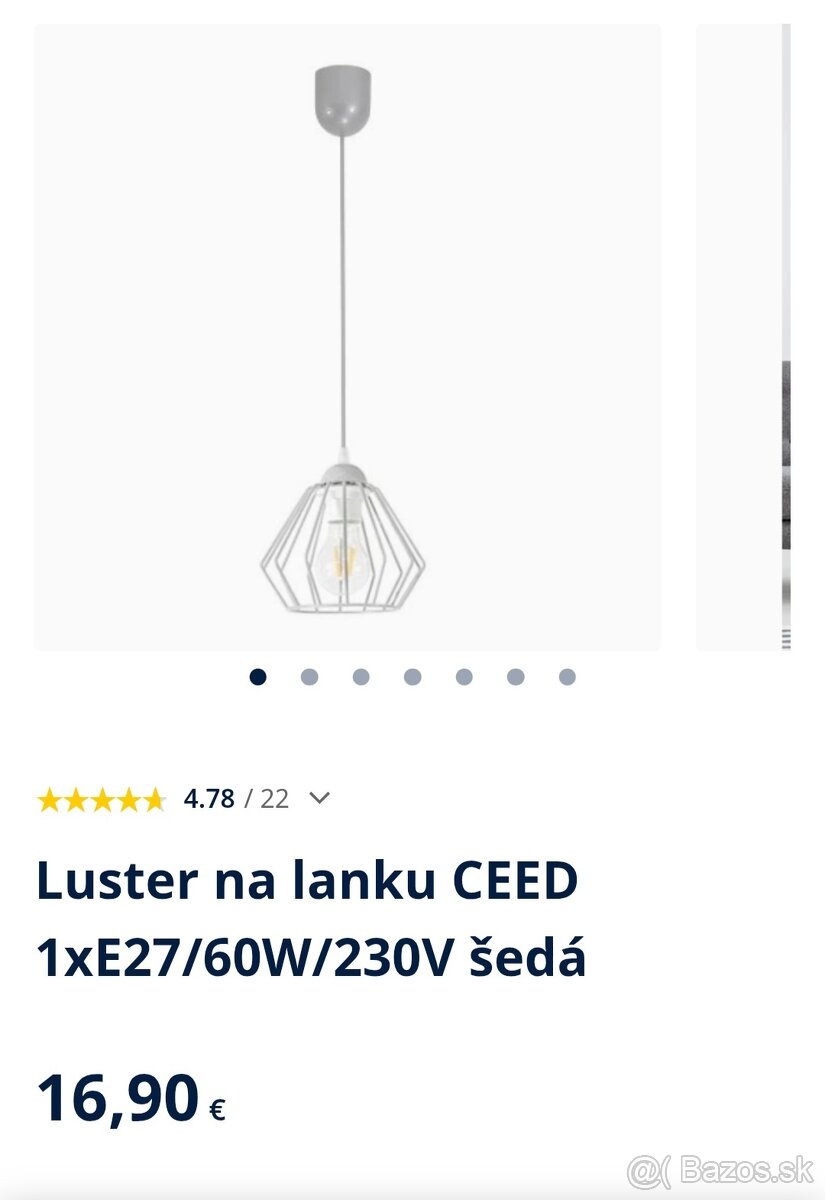The width and height of the screenshot is (825, 1200).
Task: Open the pendant lamp product photo
Action: tap(347, 338)
